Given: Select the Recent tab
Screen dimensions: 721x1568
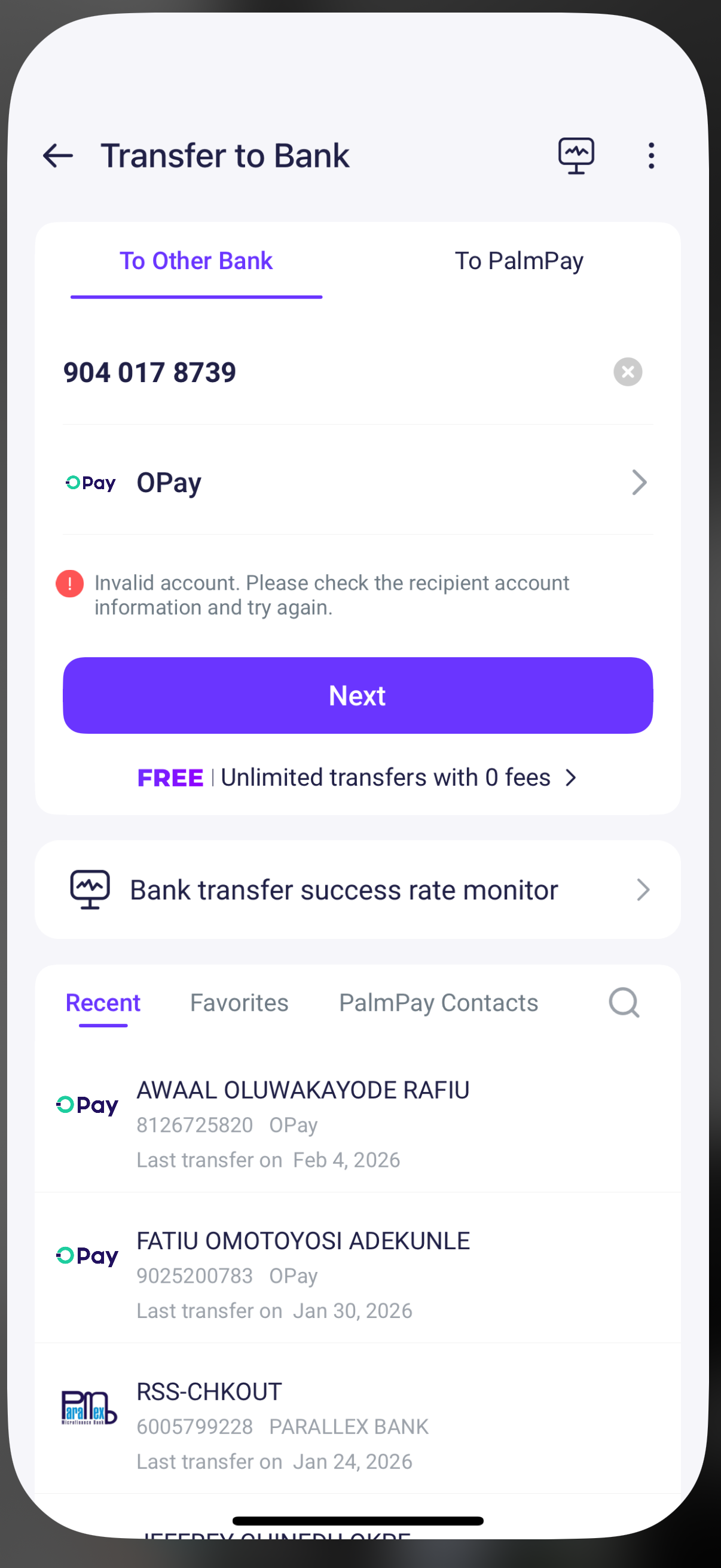Looking at the screenshot, I should (103, 1002).
